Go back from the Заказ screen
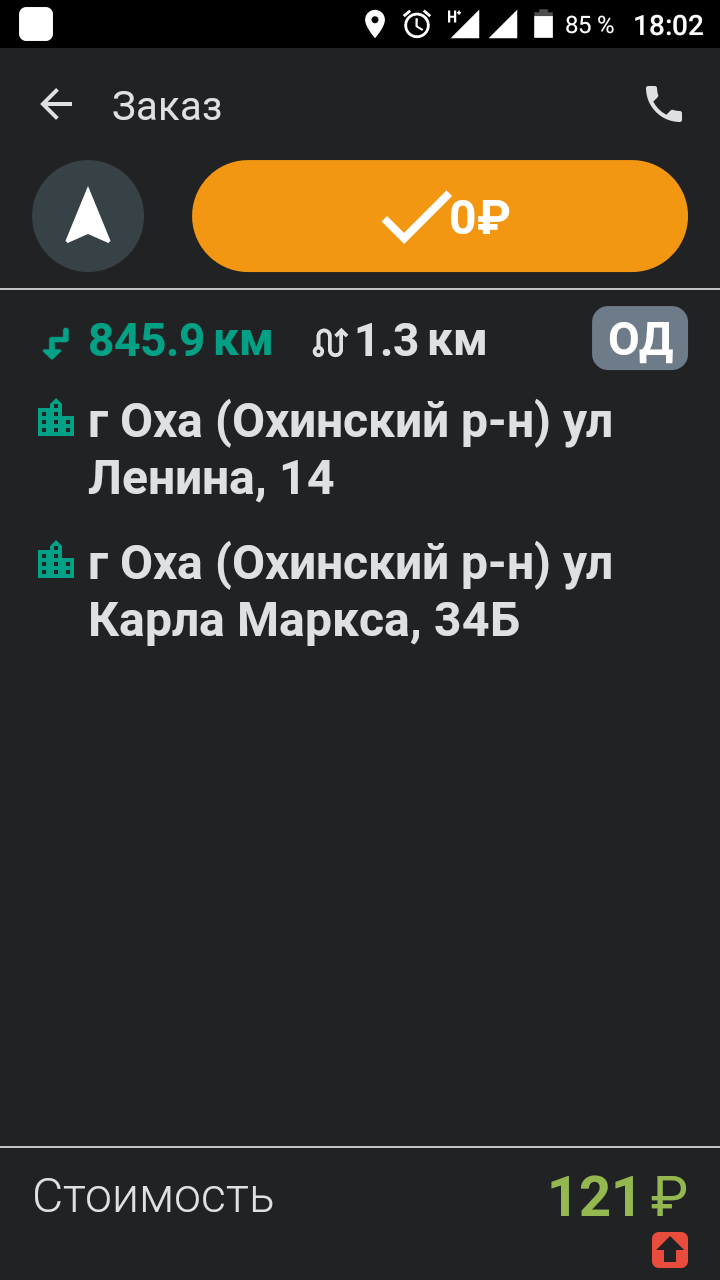720x1280 pixels. [56, 105]
